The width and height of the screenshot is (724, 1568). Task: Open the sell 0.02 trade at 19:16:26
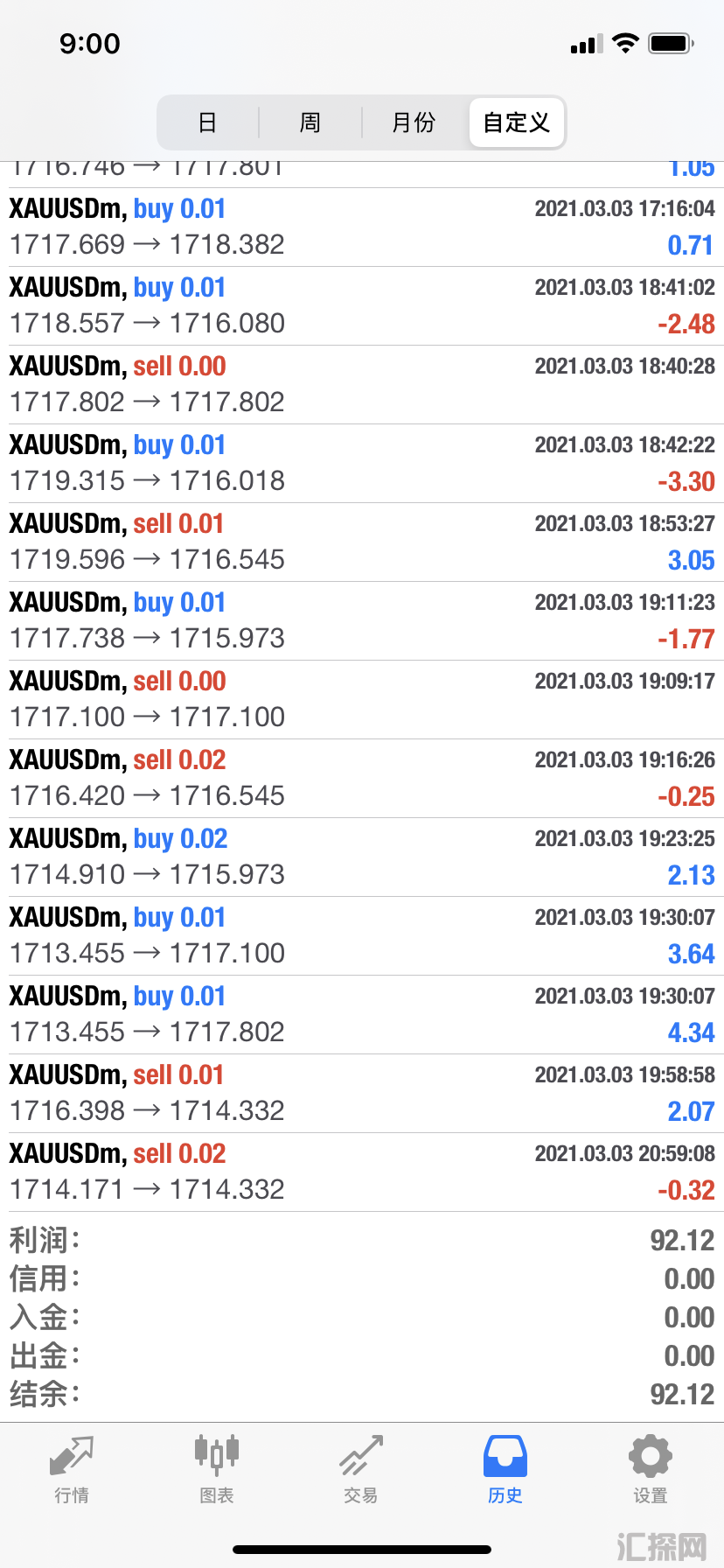click(362, 779)
